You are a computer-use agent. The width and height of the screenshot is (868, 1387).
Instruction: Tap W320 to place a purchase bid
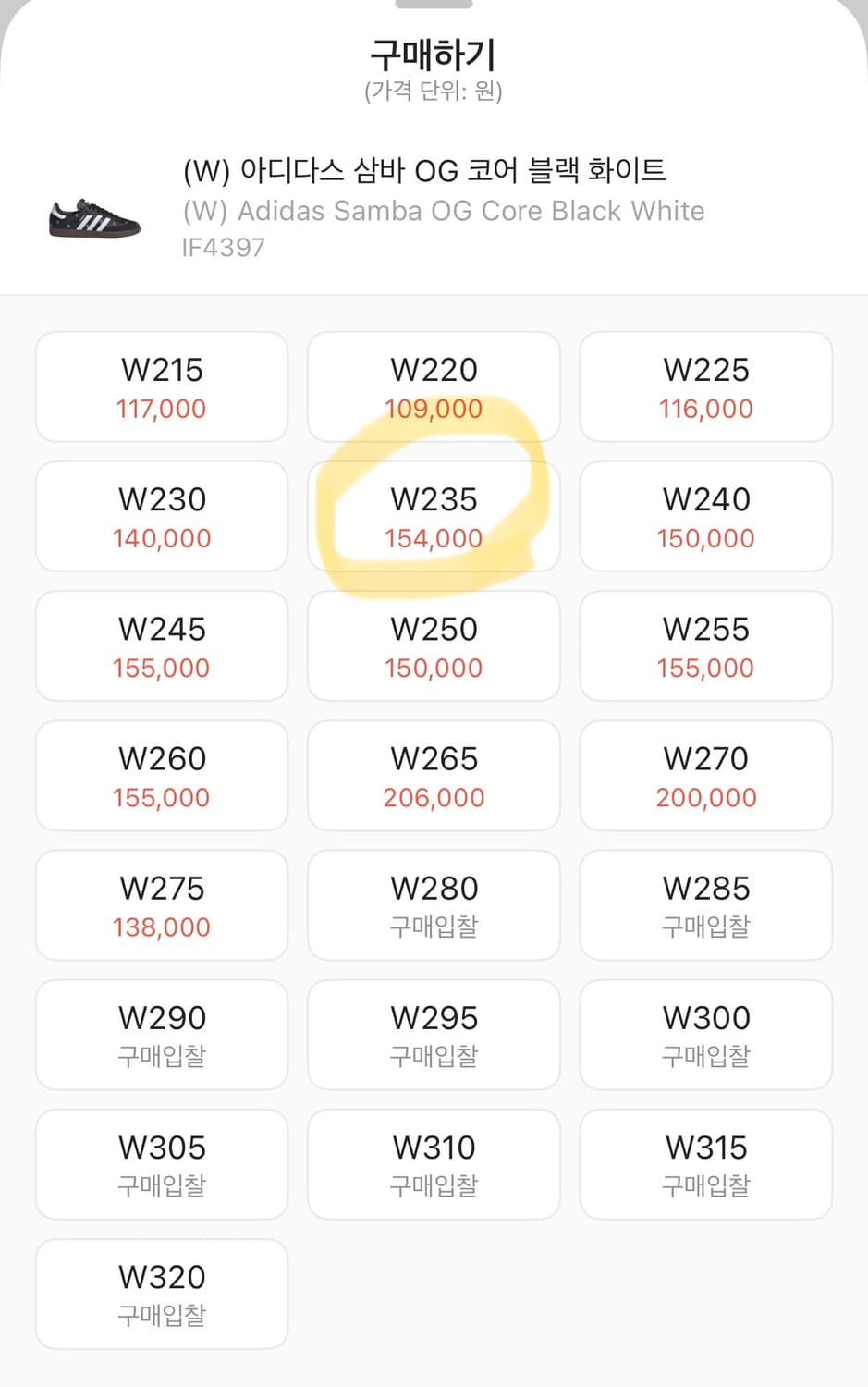click(161, 1294)
